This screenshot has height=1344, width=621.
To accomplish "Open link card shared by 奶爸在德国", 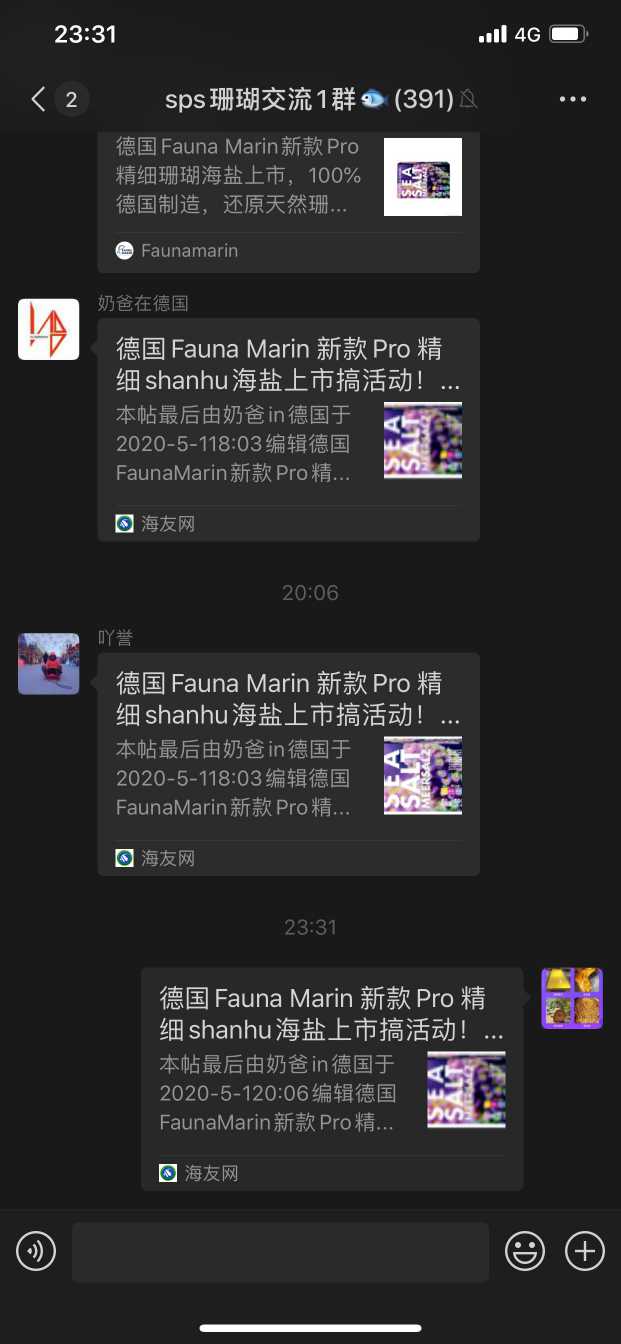I will [288, 429].
